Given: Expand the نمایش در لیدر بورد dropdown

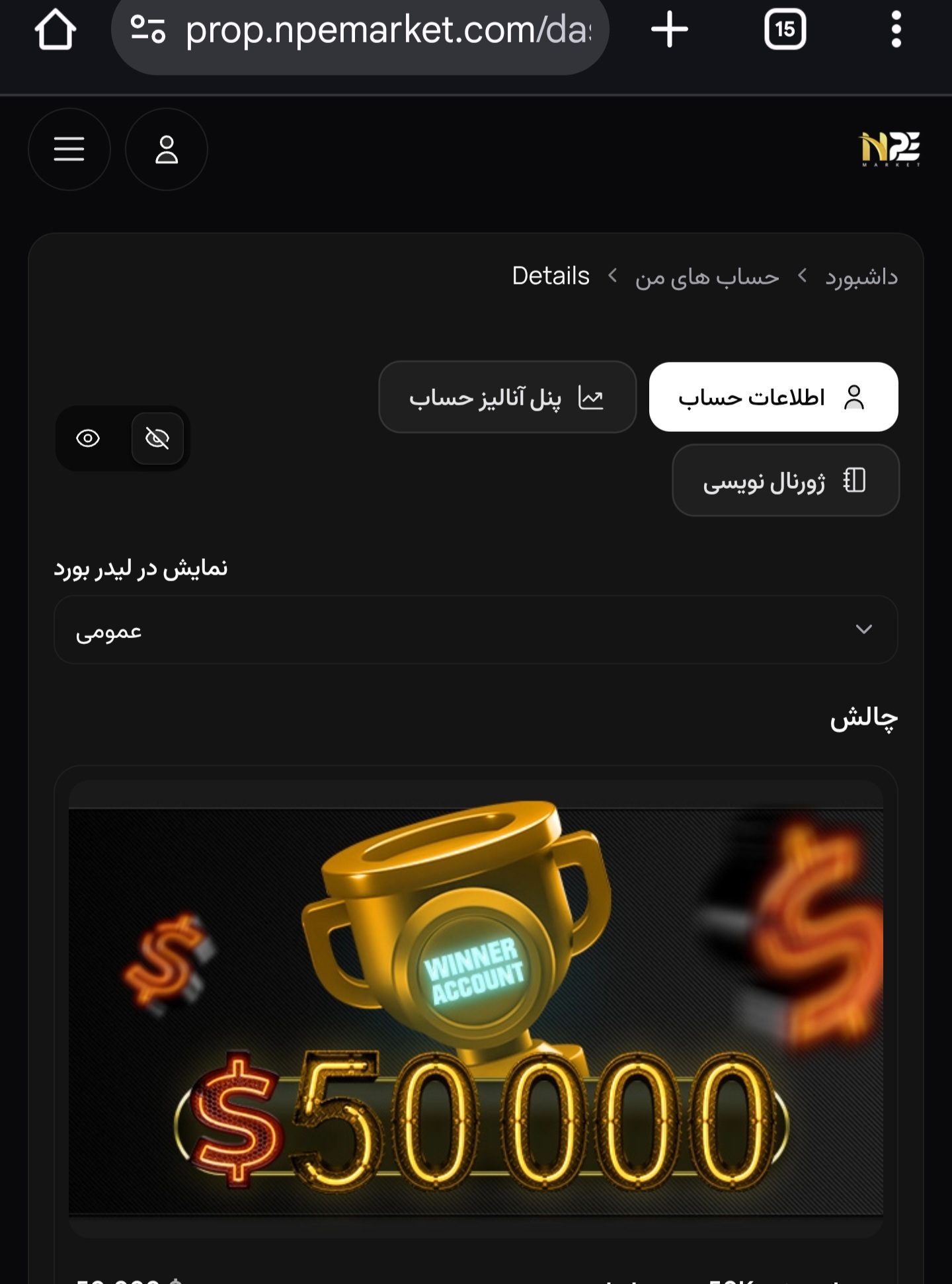Looking at the screenshot, I should (475, 629).
